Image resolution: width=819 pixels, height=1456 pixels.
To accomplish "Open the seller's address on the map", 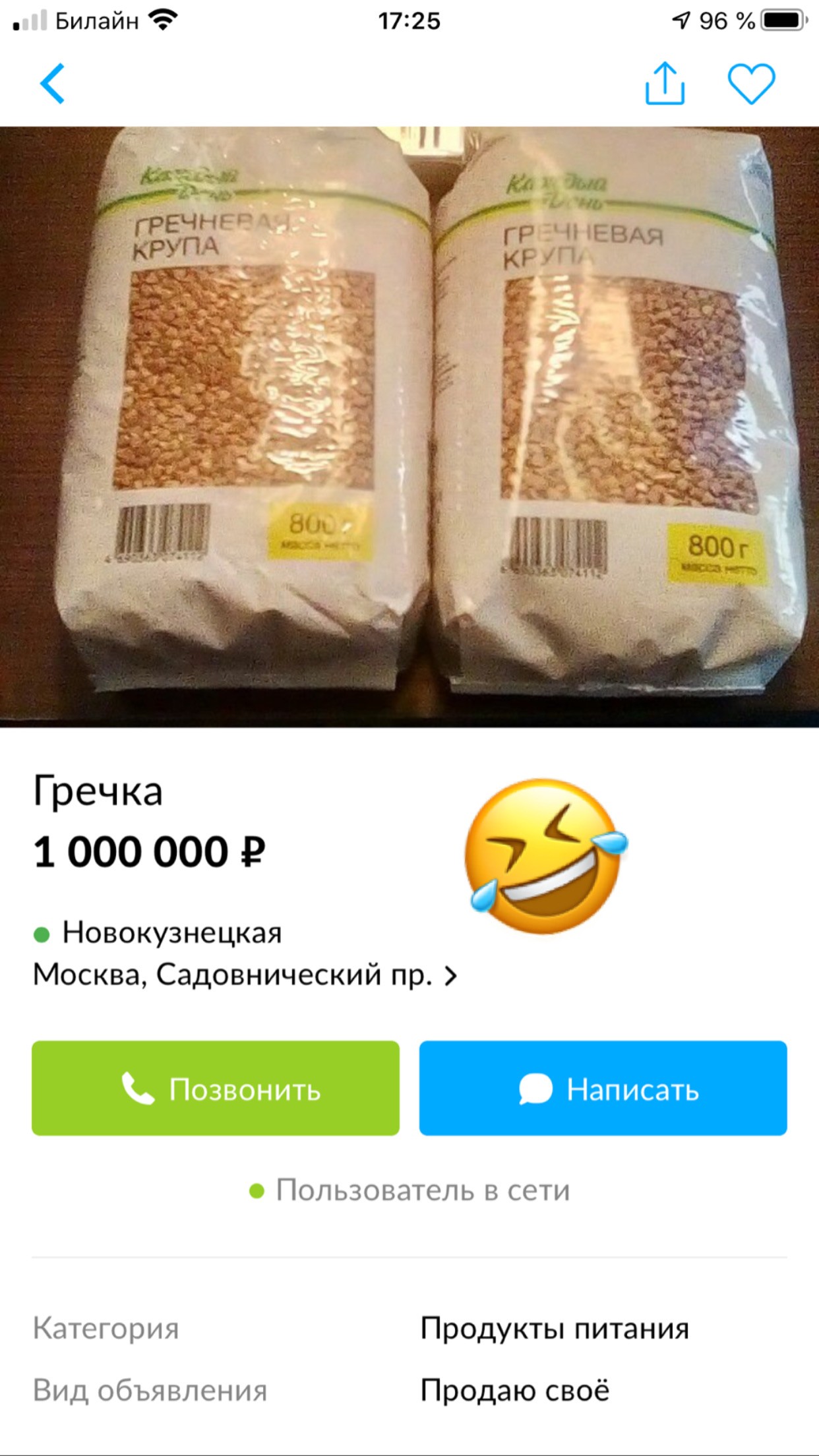I will click(245, 975).
